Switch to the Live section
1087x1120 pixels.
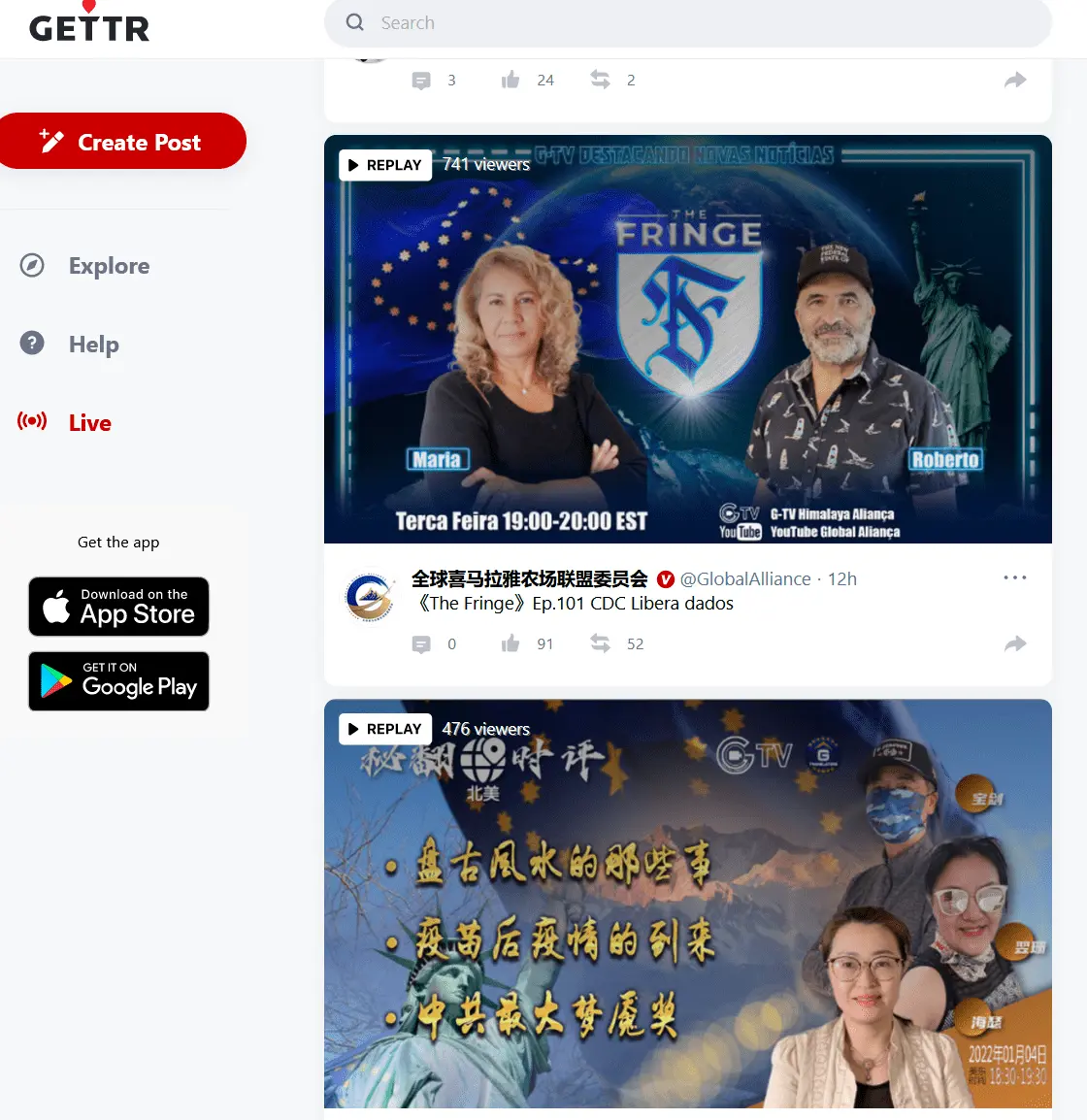(89, 422)
